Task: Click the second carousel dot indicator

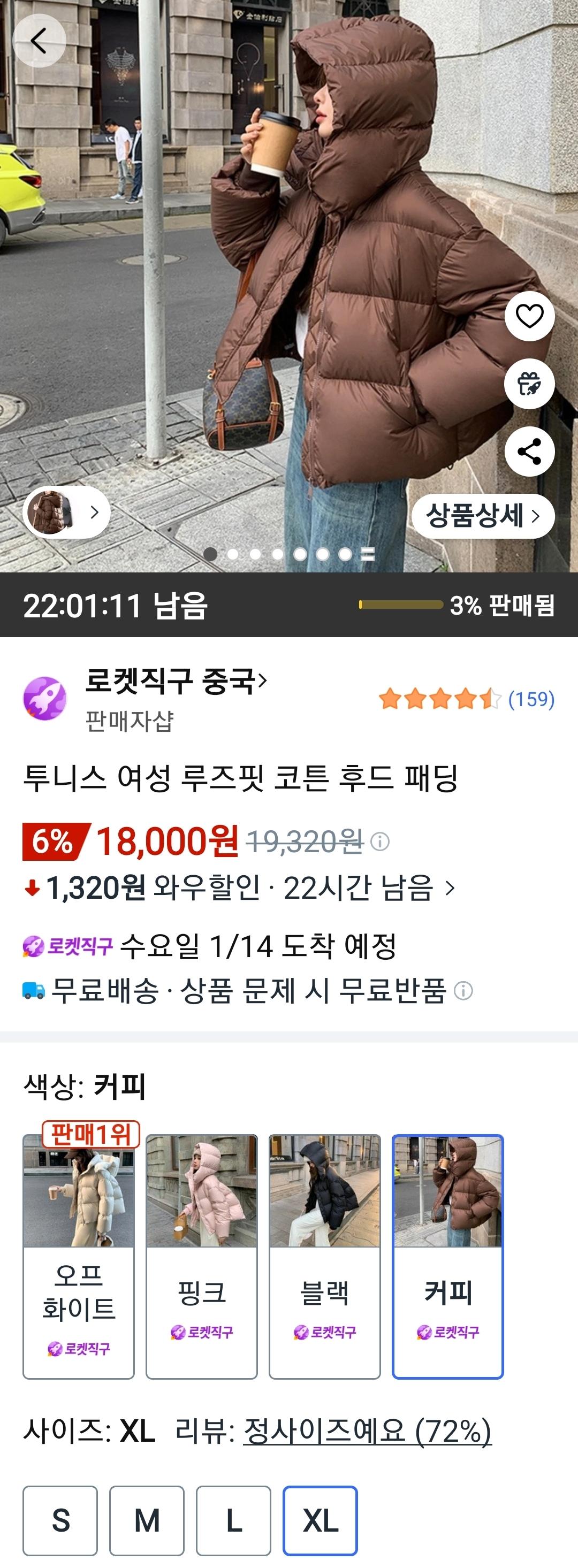Action: (x=233, y=555)
